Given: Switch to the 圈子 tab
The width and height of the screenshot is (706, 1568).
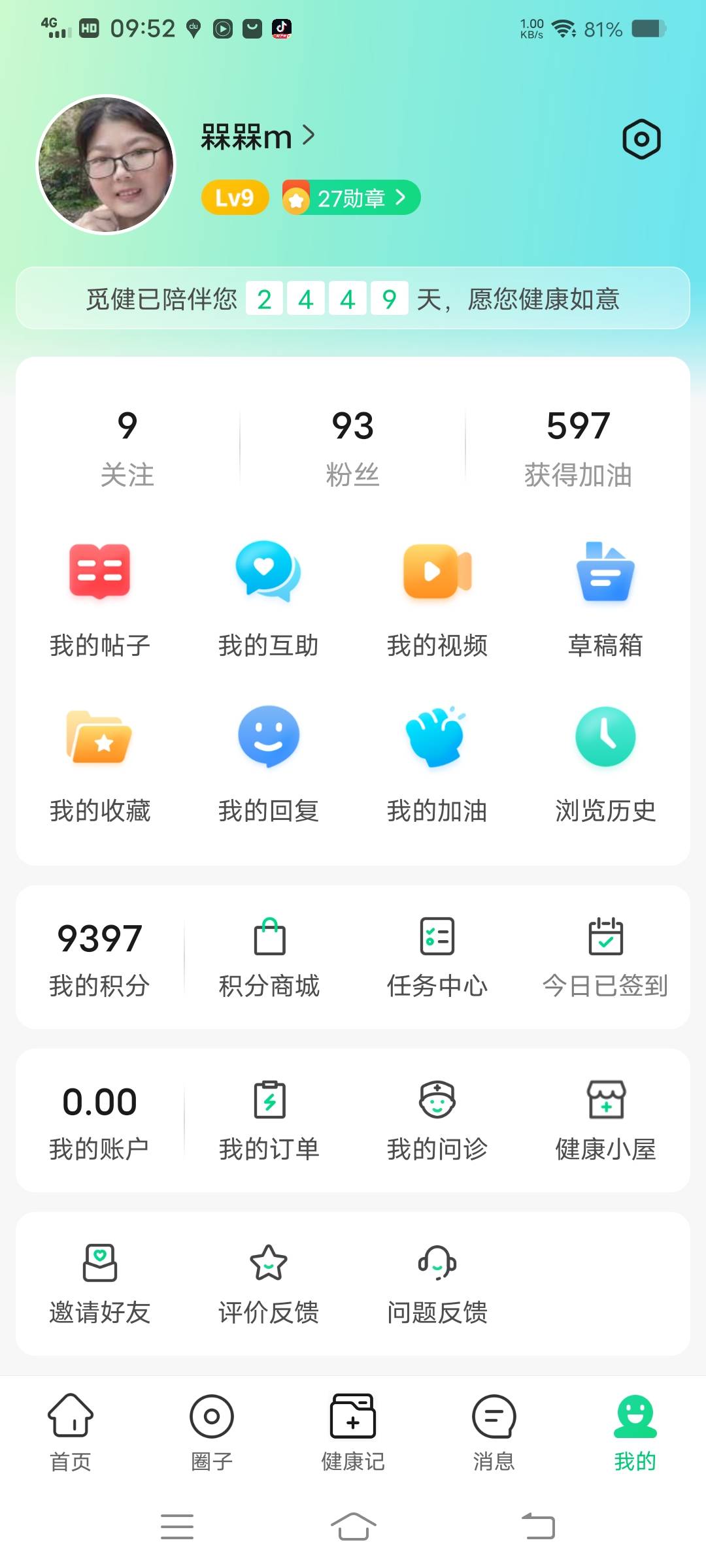Looking at the screenshot, I should tap(212, 1431).
